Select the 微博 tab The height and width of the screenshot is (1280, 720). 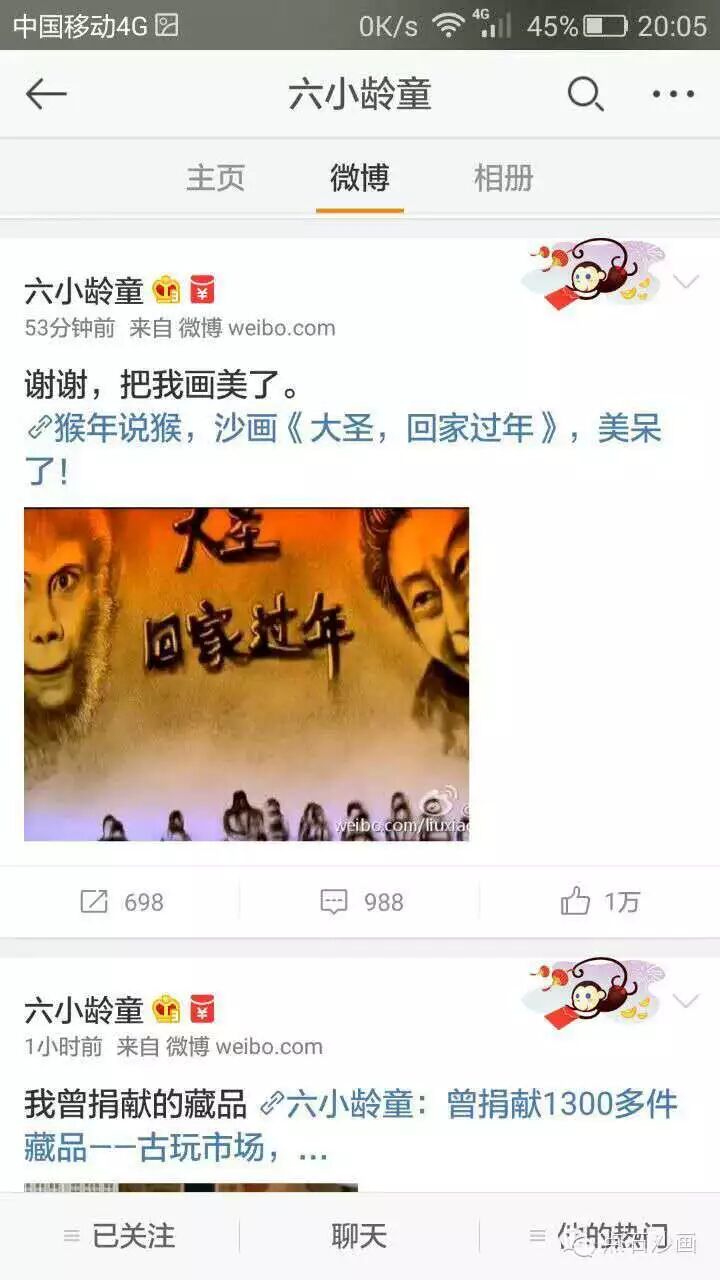(x=359, y=178)
